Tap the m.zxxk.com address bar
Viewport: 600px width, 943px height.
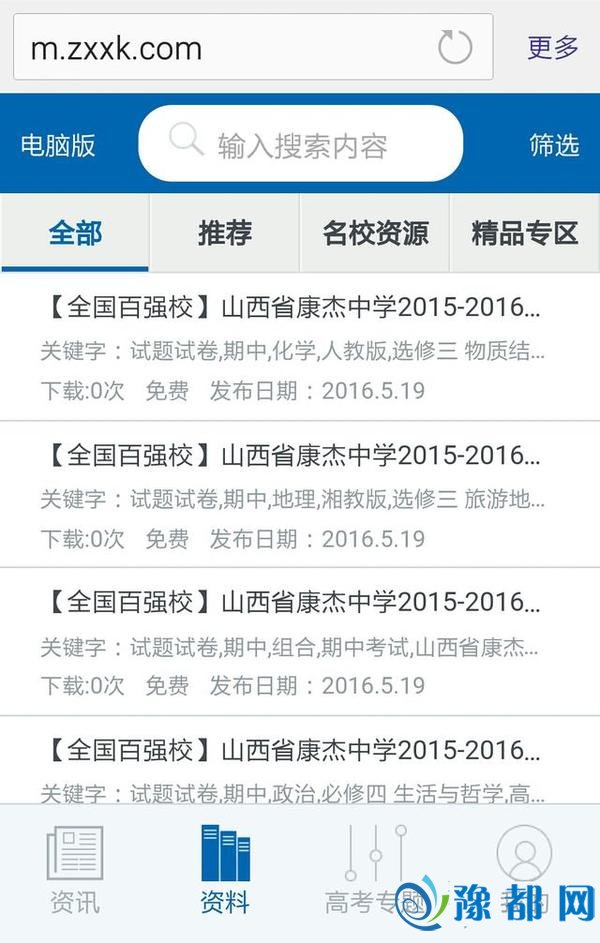220,47
